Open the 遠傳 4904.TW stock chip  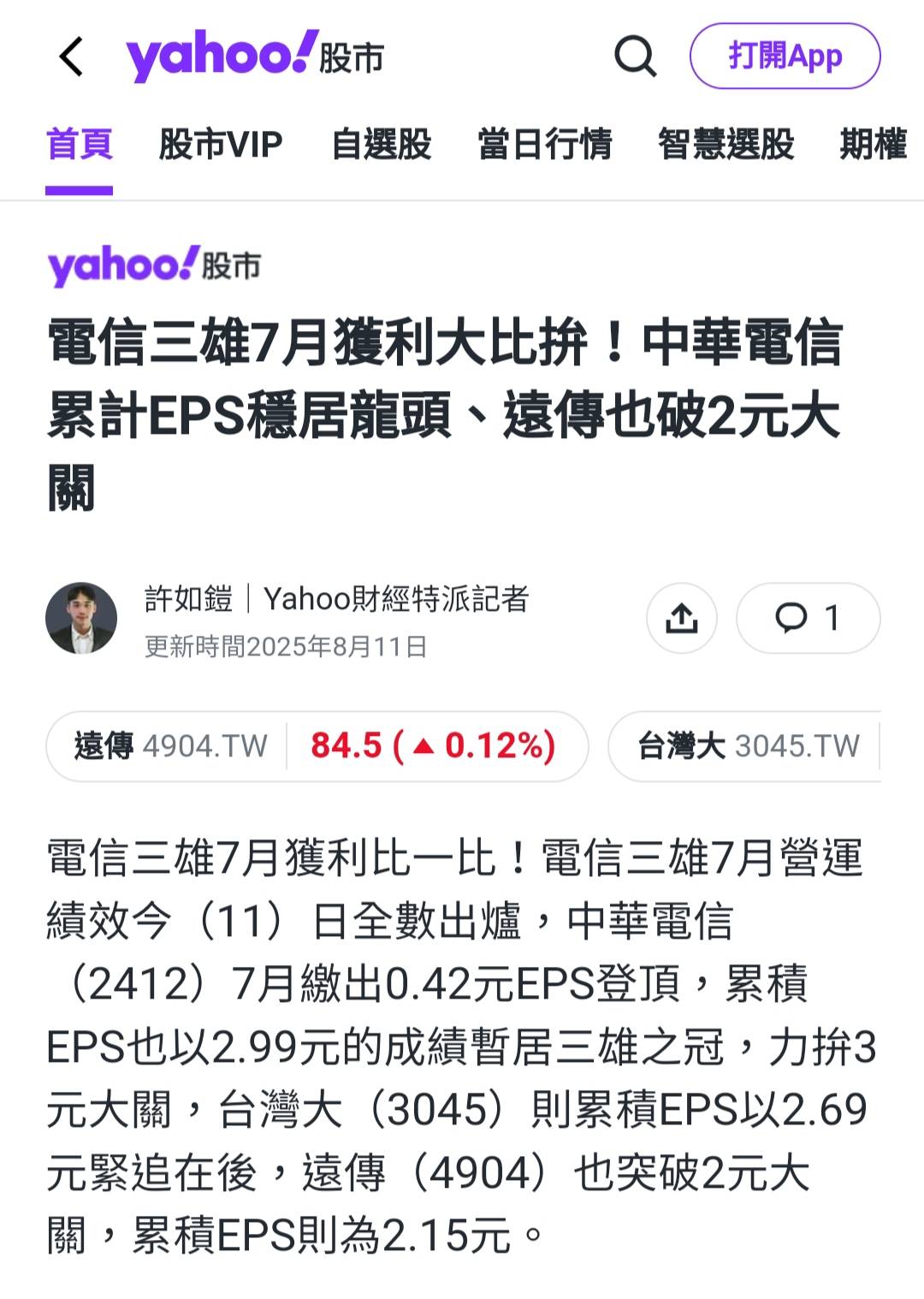(317, 745)
